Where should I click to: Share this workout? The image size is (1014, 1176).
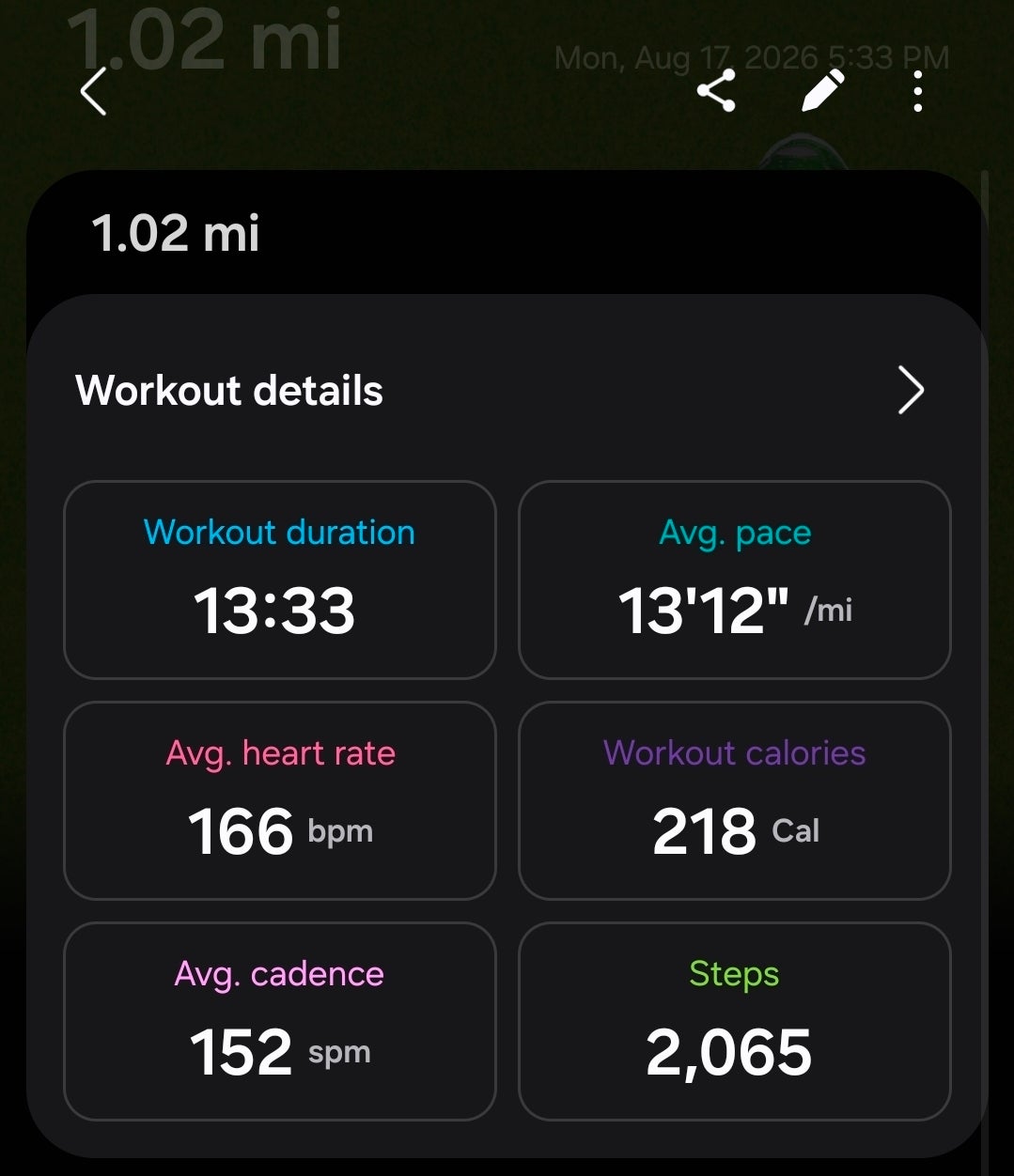(x=716, y=91)
